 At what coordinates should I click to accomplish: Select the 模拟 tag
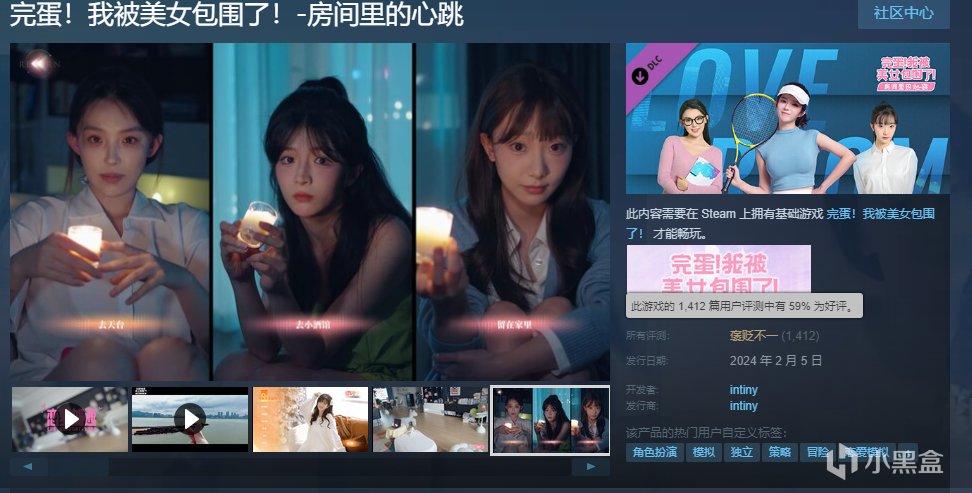point(704,452)
